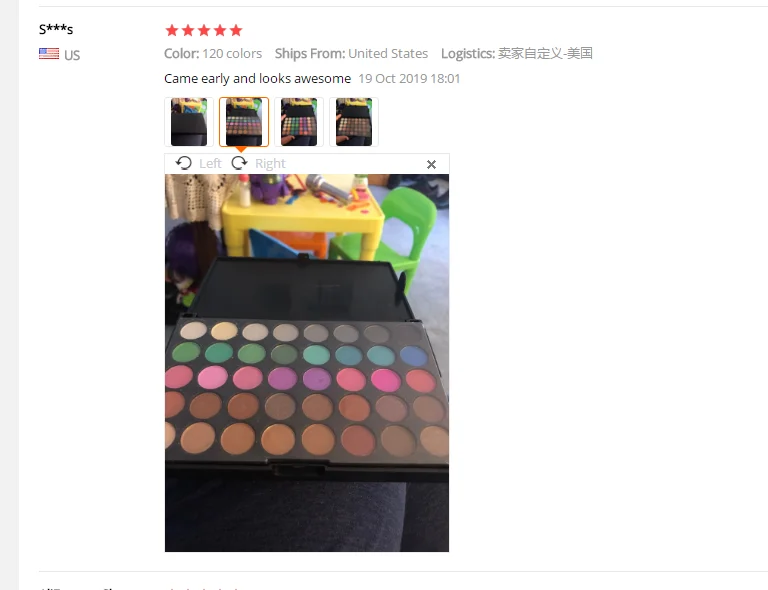Rotate the photo Right
768x590 pixels.
(x=258, y=163)
